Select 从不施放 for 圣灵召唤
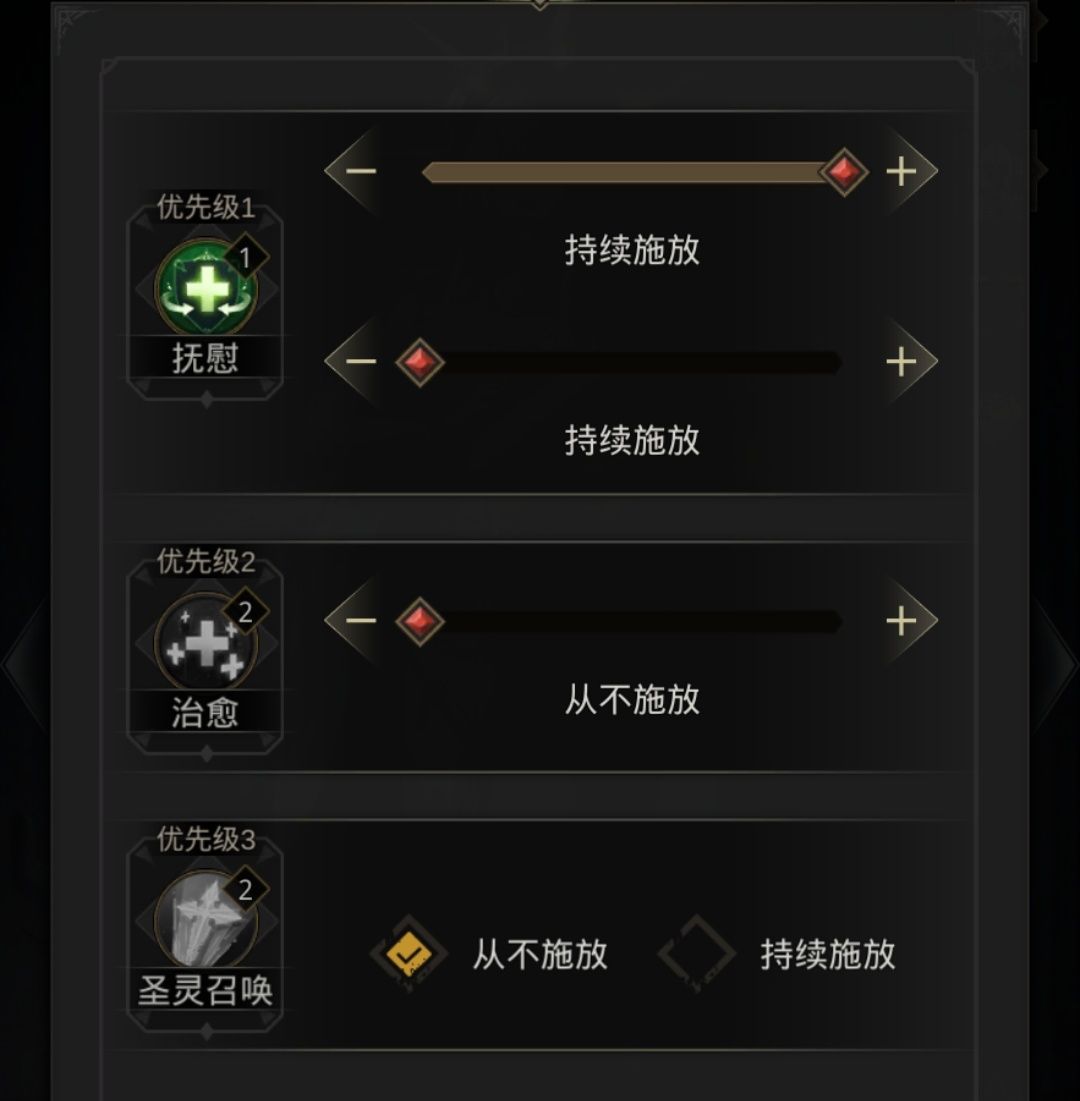This screenshot has height=1101, width=1080. [x=408, y=955]
